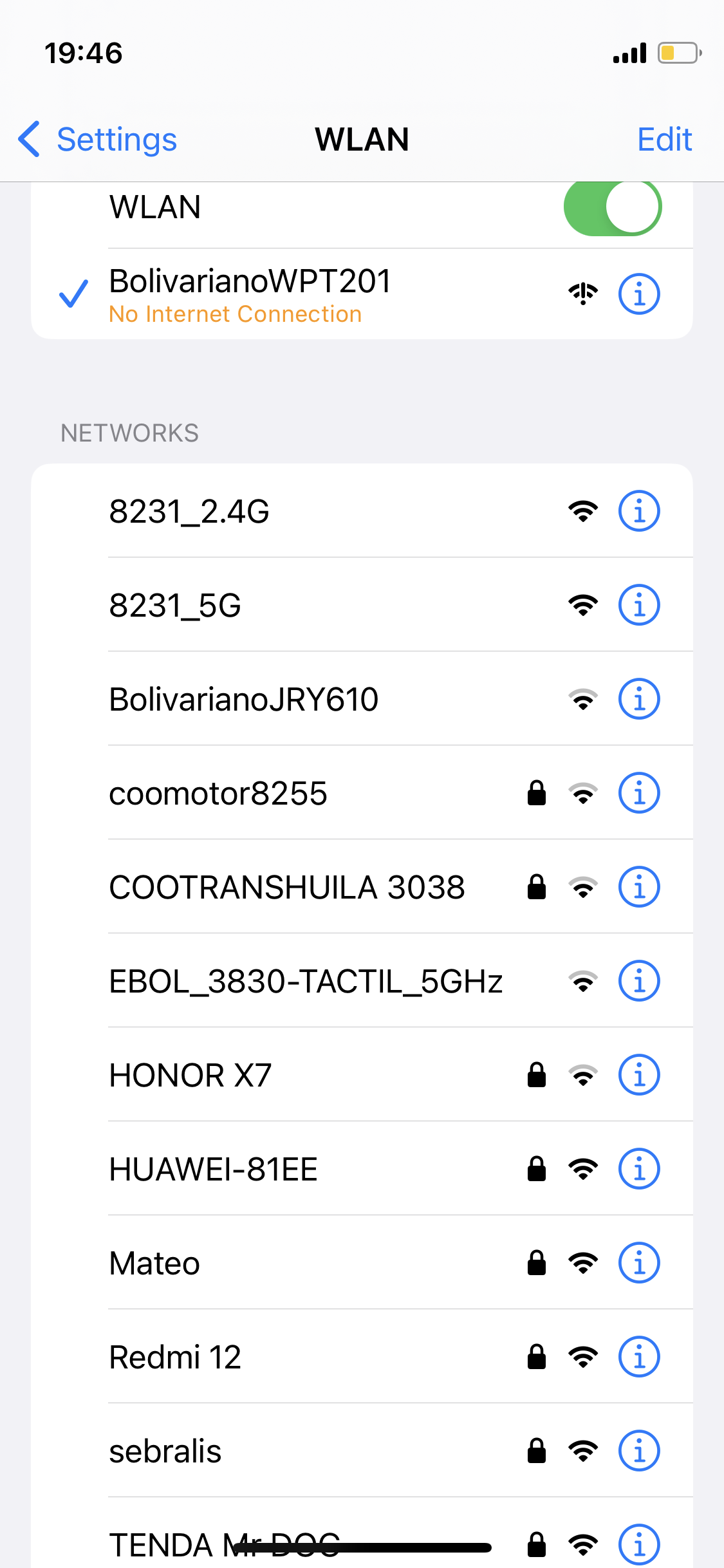Open info icon for 8231_2.4G
The height and width of the screenshot is (1568, 724).
[x=638, y=512]
